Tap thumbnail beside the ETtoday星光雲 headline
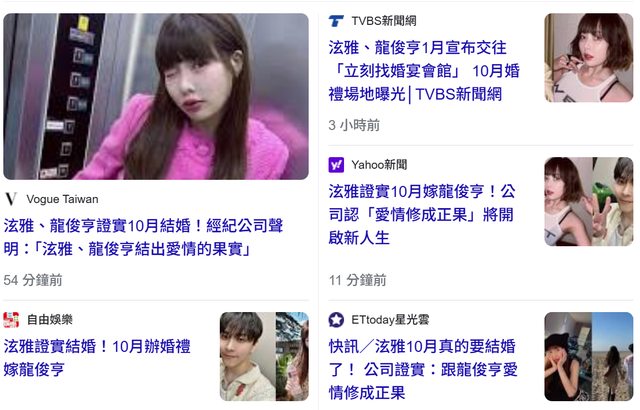This screenshot has width=640, height=410. click(x=588, y=356)
